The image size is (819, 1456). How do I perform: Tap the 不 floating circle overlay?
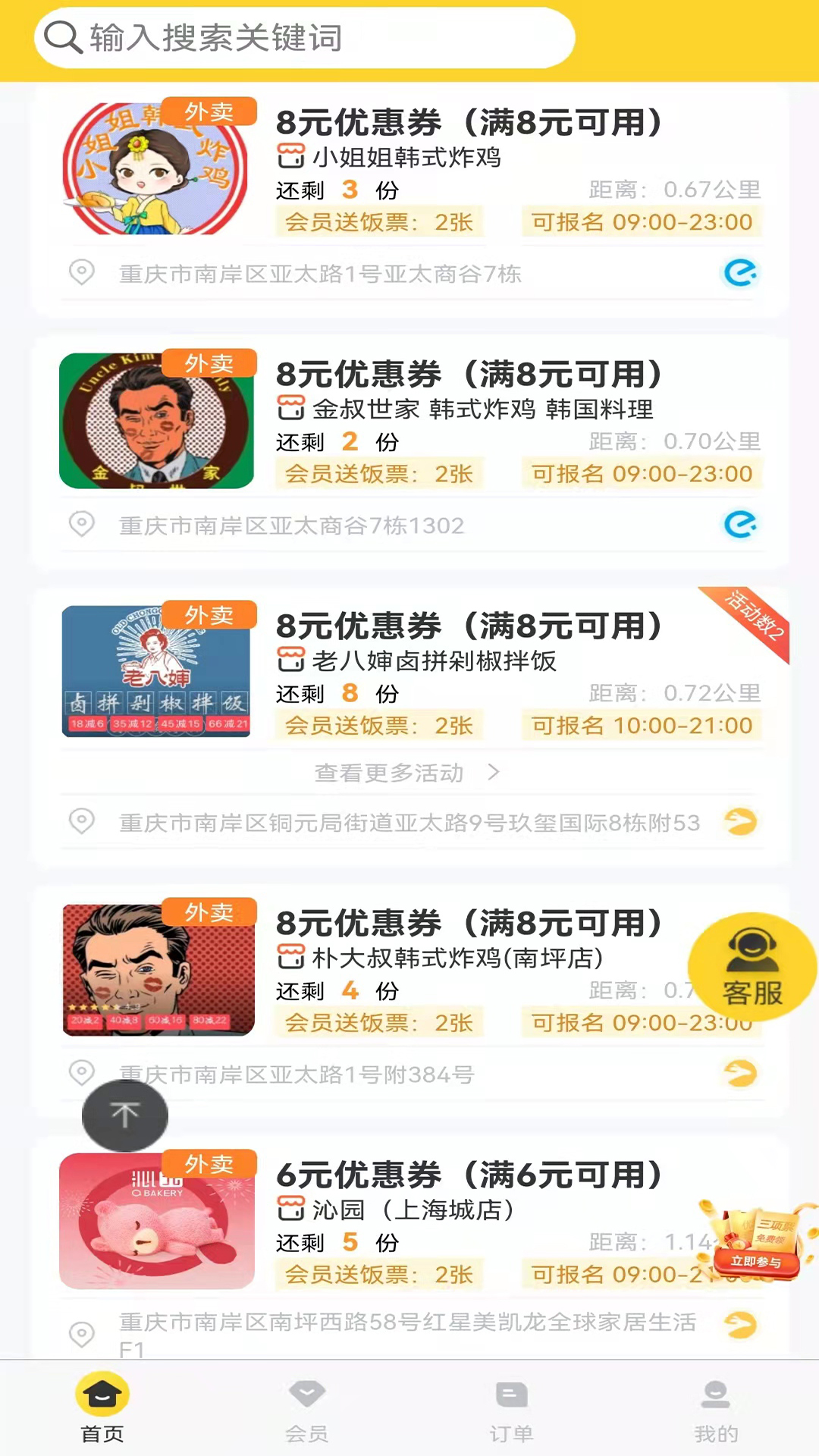pyautogui.click(x=124, y=1115)
